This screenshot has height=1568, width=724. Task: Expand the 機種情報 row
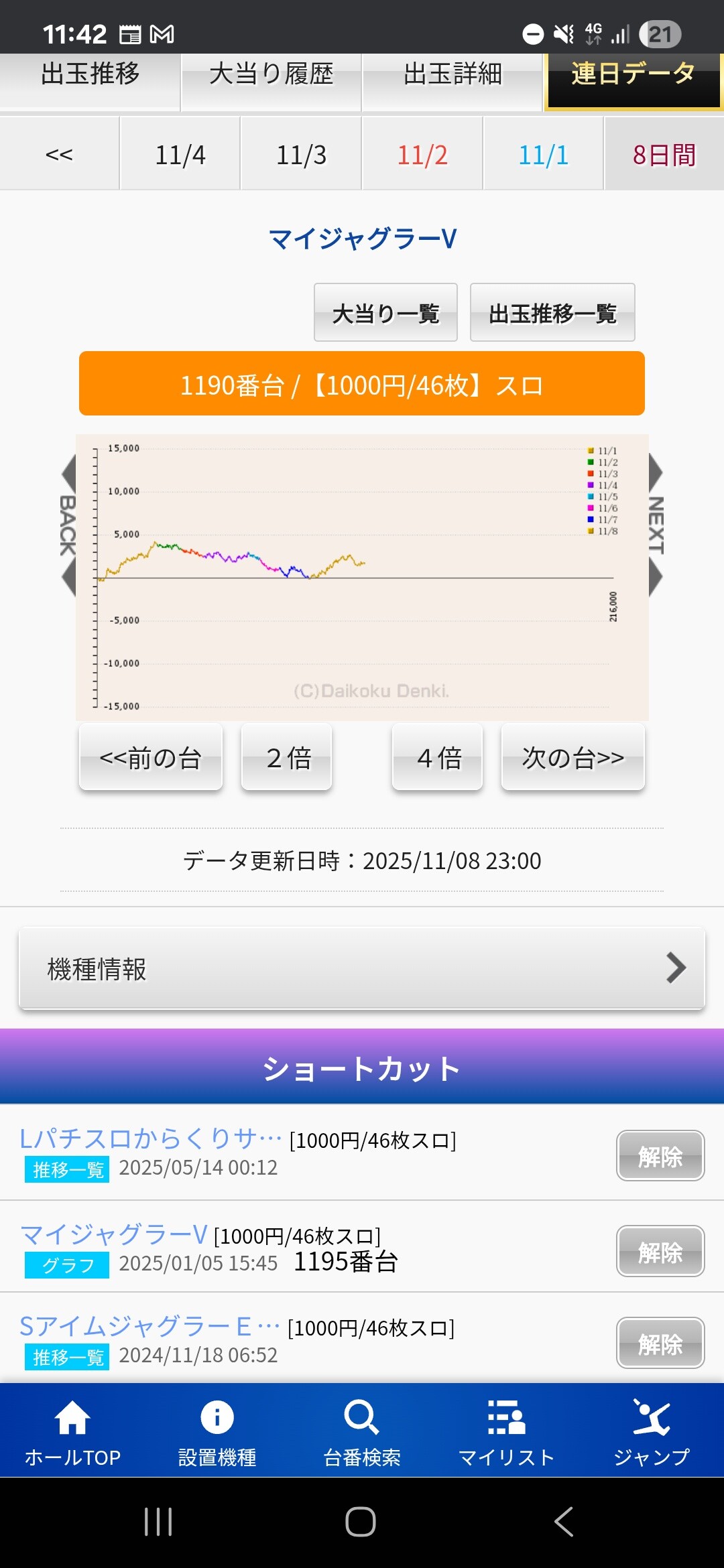pyautogui.click(x=362, y=969)
